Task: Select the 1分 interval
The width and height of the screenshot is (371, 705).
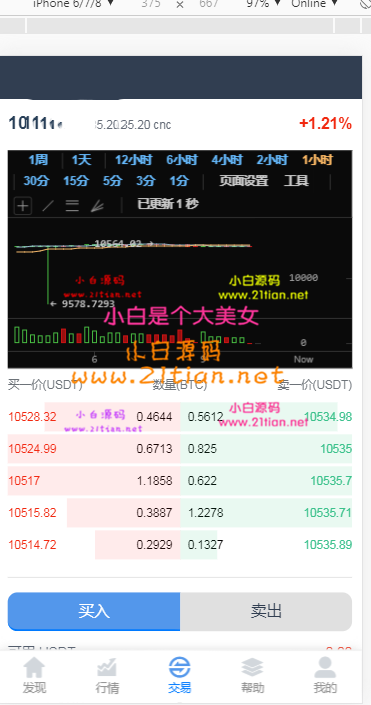Action: (x=179, y=181)
